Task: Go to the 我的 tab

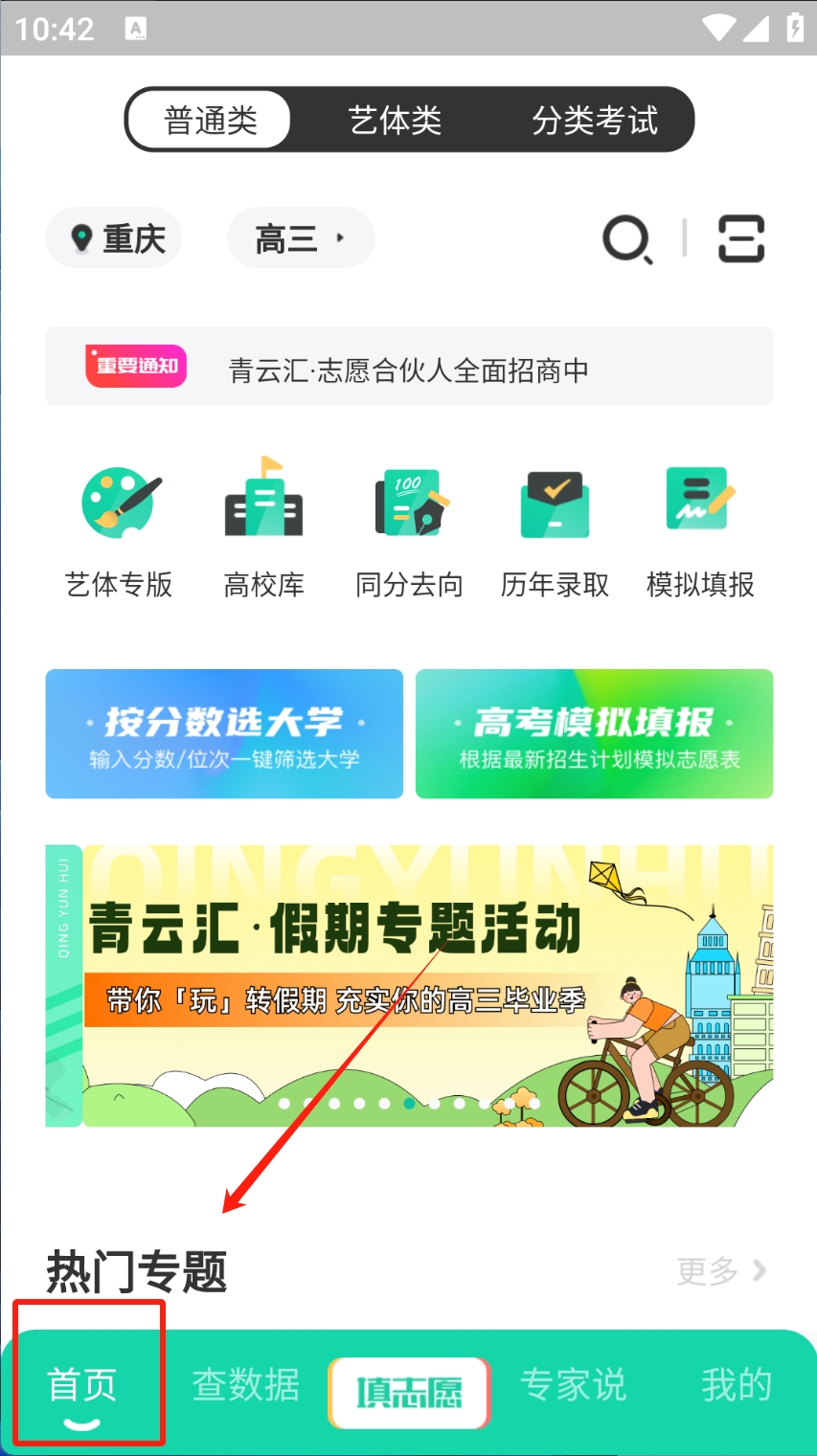Action: (736, 1385)
